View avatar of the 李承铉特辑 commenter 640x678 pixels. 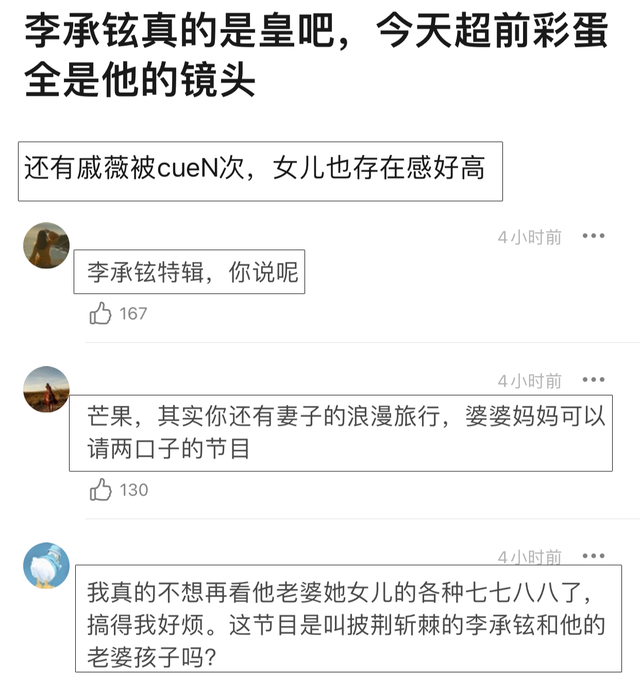(46, 246)
